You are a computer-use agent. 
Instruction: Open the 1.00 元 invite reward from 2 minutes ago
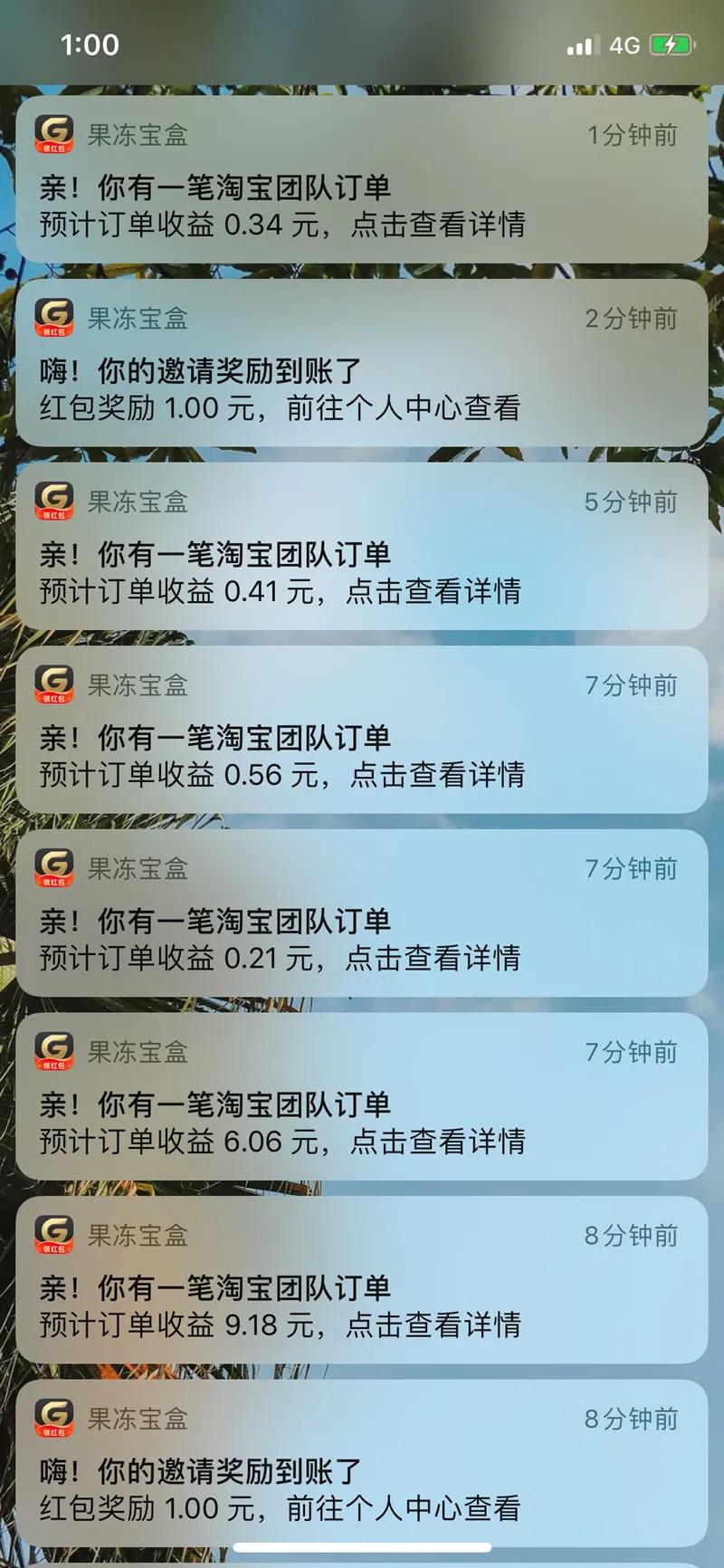point(362,364)
